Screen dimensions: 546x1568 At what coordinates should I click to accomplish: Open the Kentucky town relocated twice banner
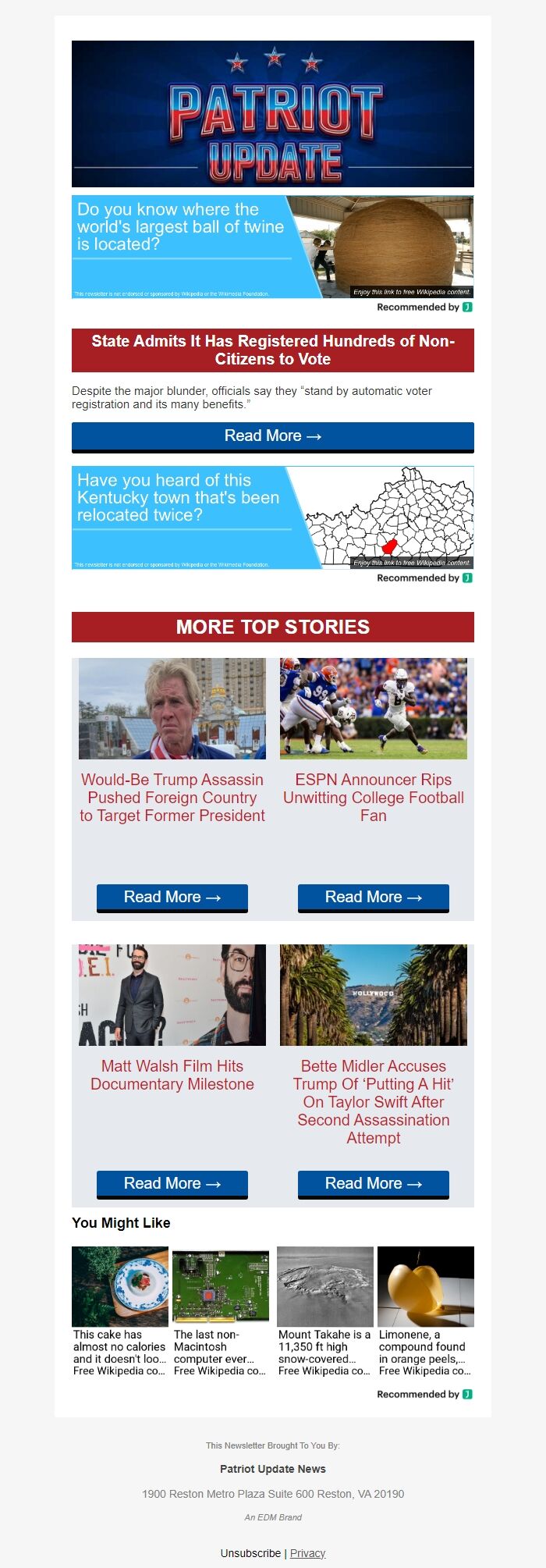click(272, 517)
